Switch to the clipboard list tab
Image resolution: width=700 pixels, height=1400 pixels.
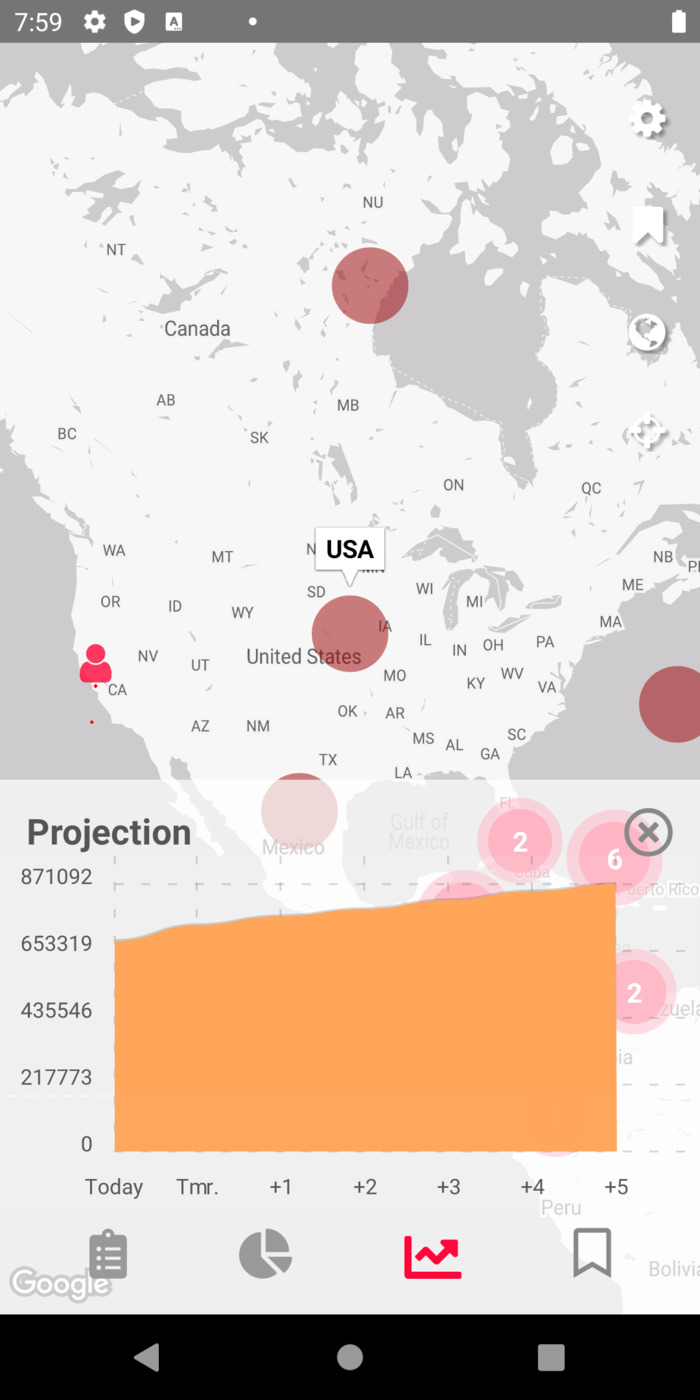(x=108, y=1254)
